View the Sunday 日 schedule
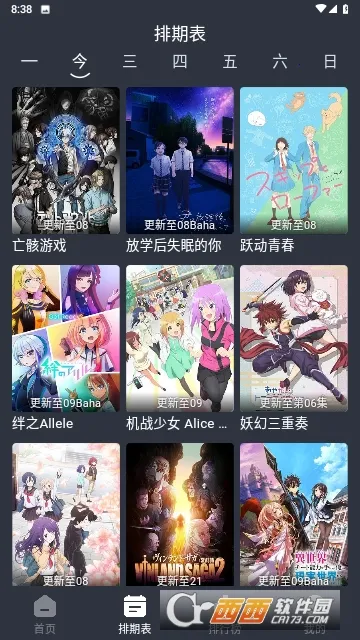 (x=330, y=62)
